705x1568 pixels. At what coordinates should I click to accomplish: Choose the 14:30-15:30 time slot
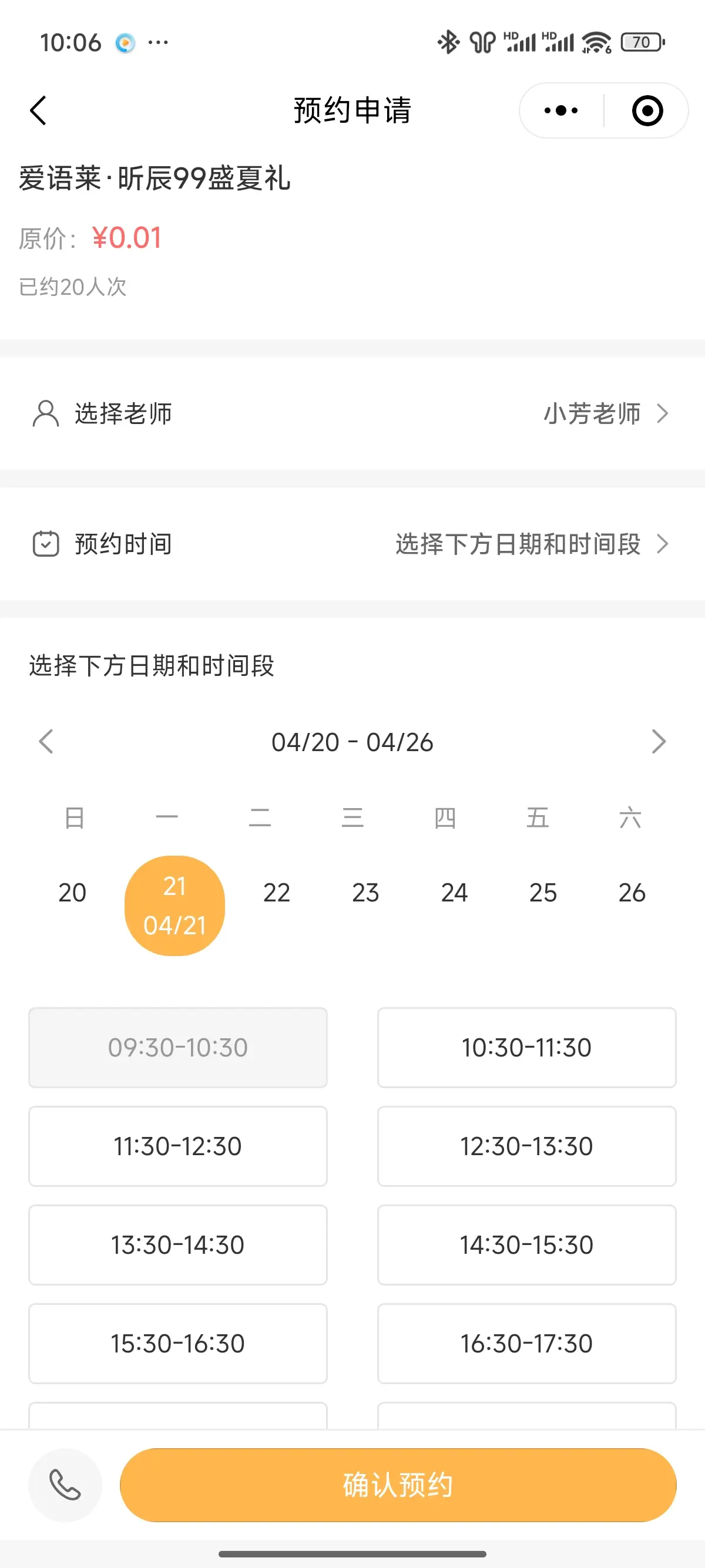526,1245
